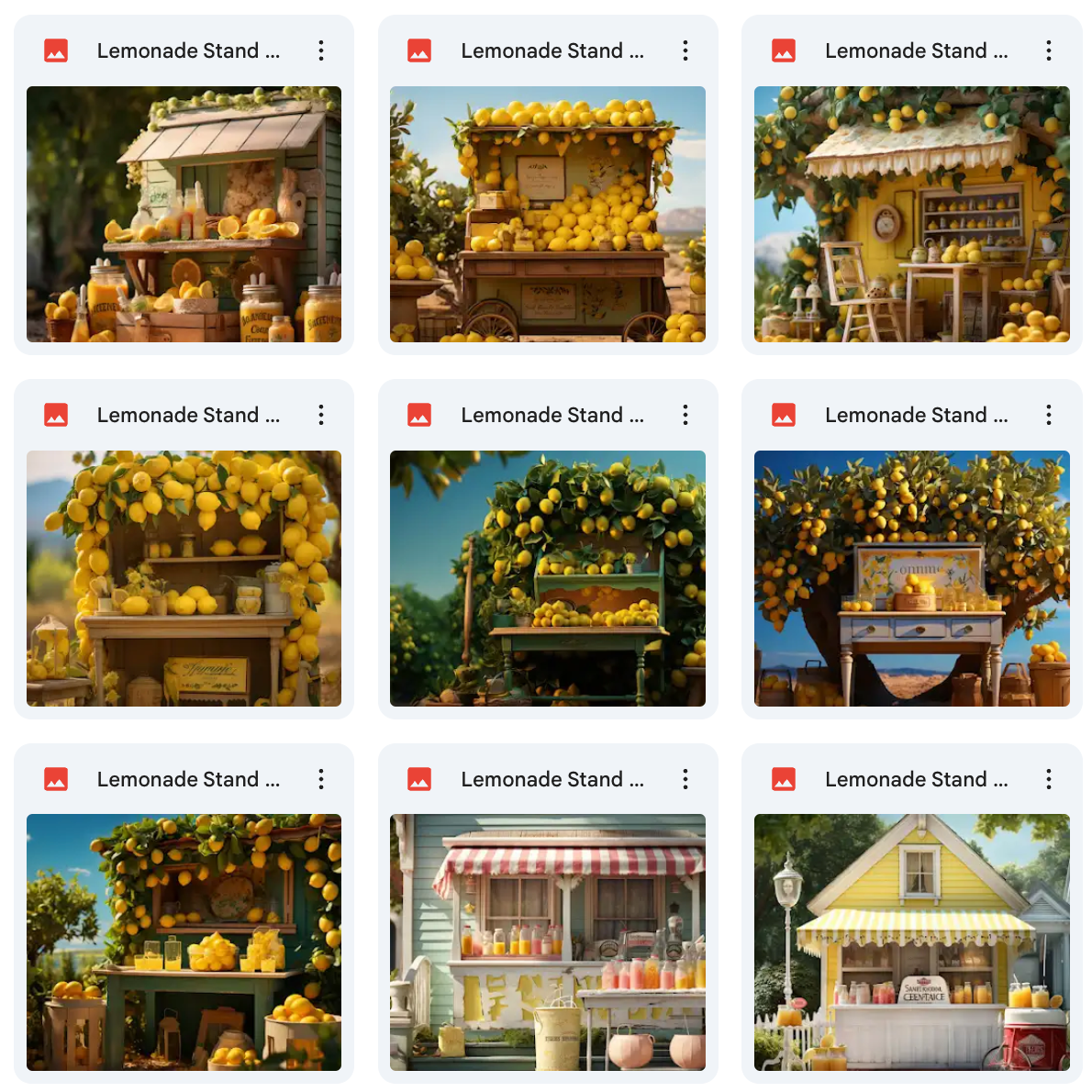
Task: Open the yellow house with striped awning image
Action: (911, 942)
